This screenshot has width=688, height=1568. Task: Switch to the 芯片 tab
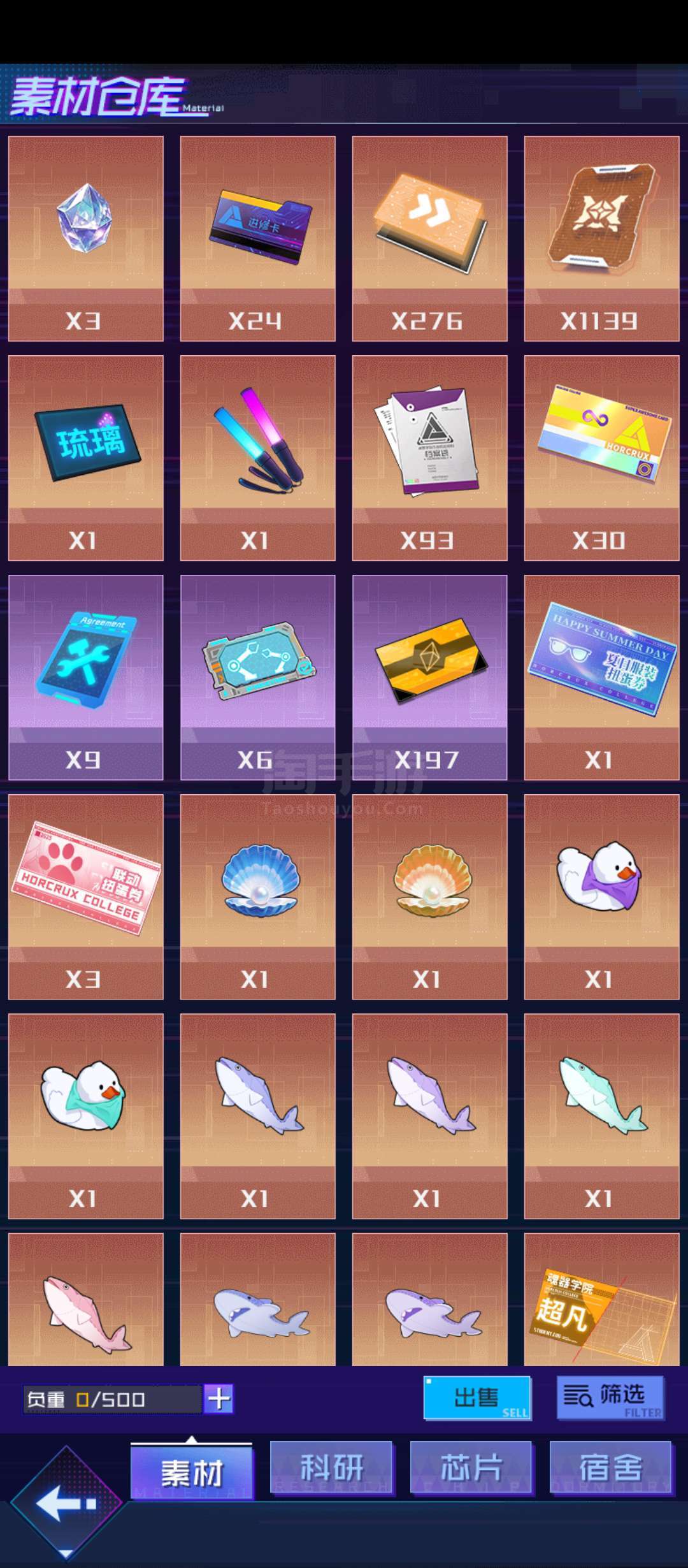(471, 1469)
